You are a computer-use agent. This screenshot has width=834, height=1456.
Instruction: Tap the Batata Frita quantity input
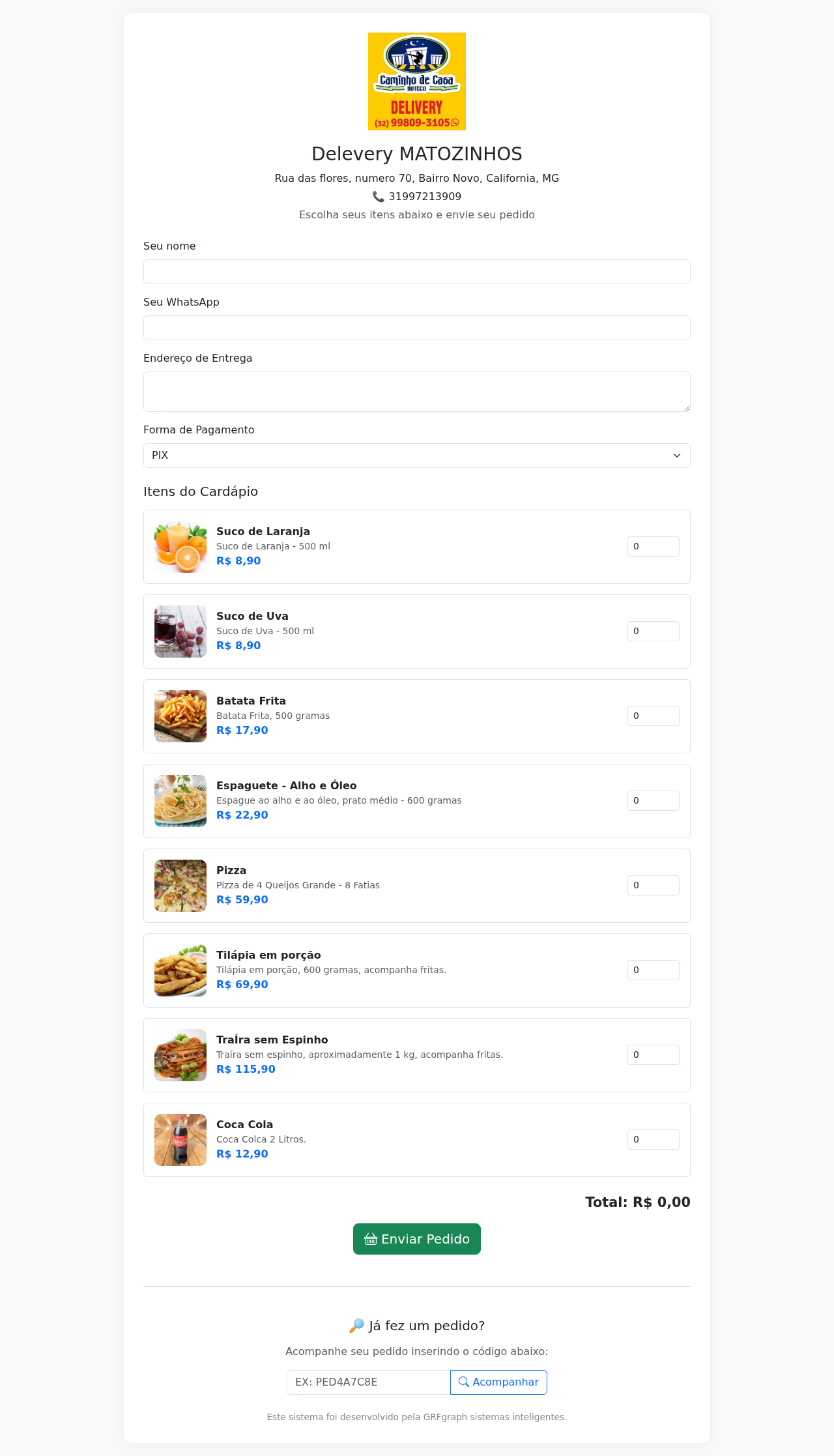(654, 716)
